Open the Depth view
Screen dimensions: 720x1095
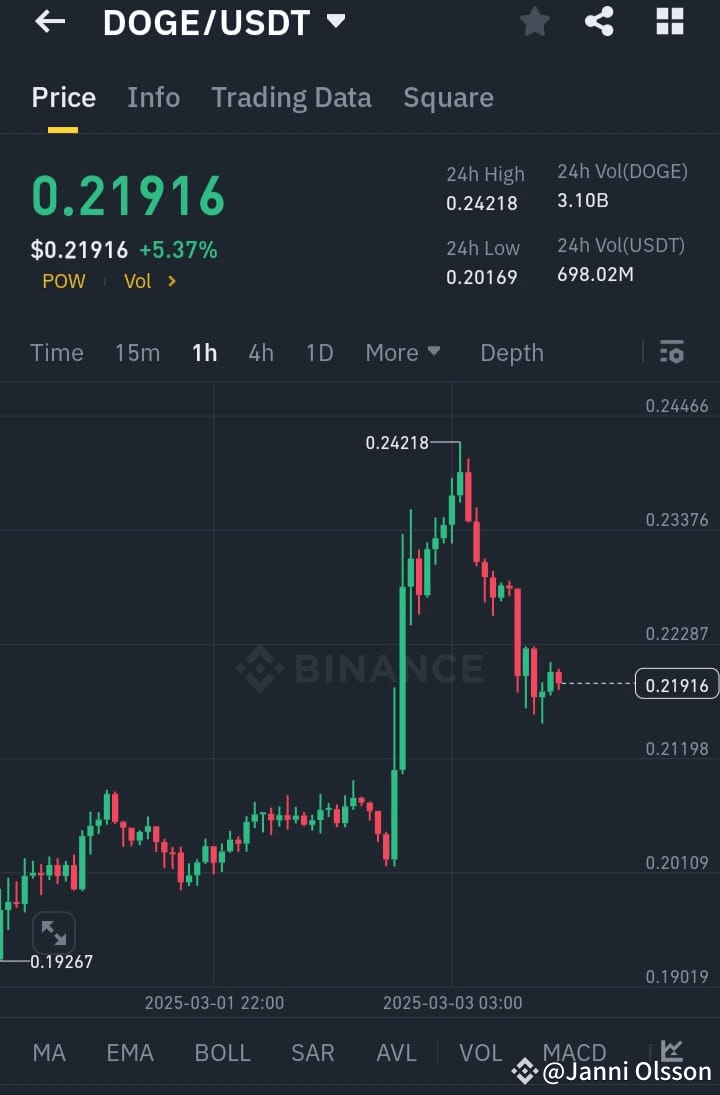[511, 352]
